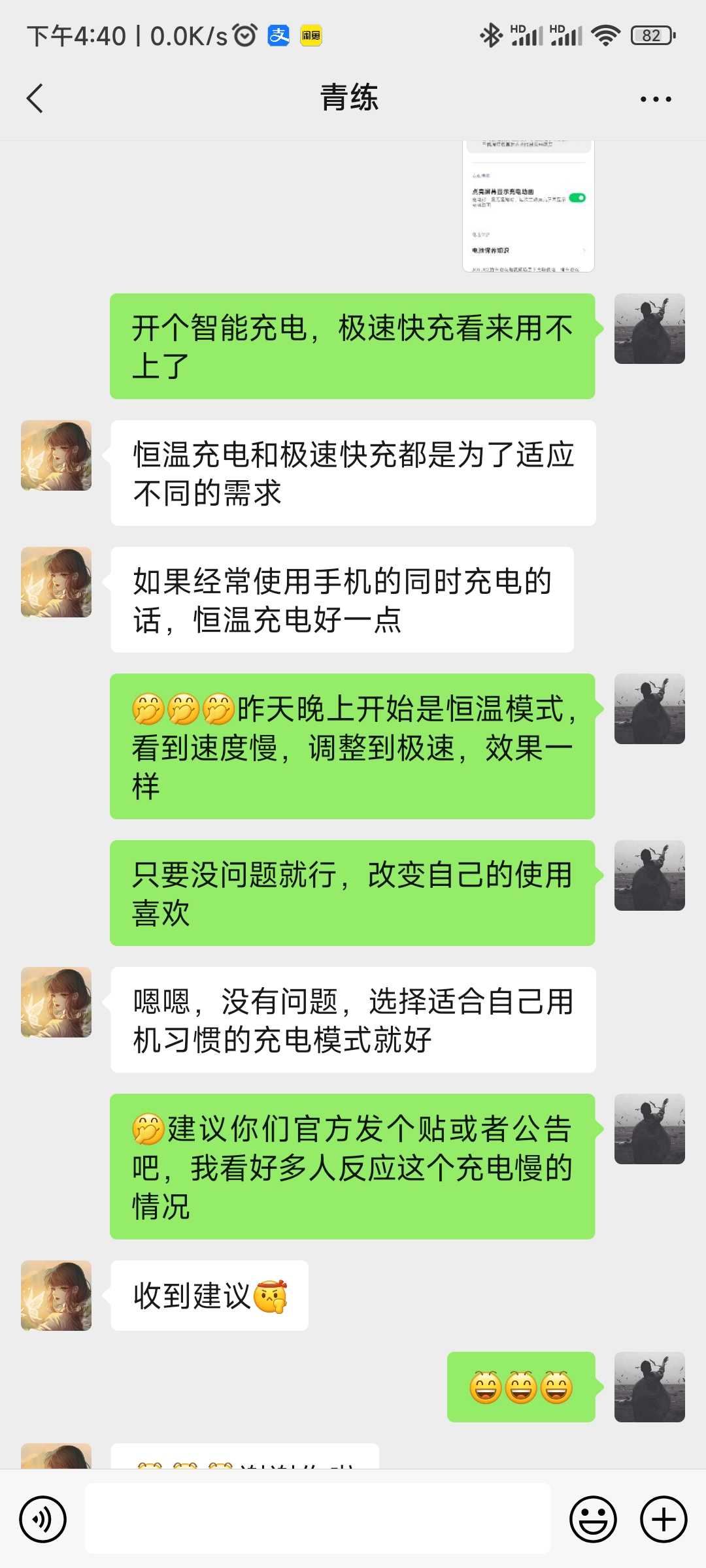Screen dimensions: 706x1568
Task: Switch to voice message input
Action: (x=43, y=1519)
